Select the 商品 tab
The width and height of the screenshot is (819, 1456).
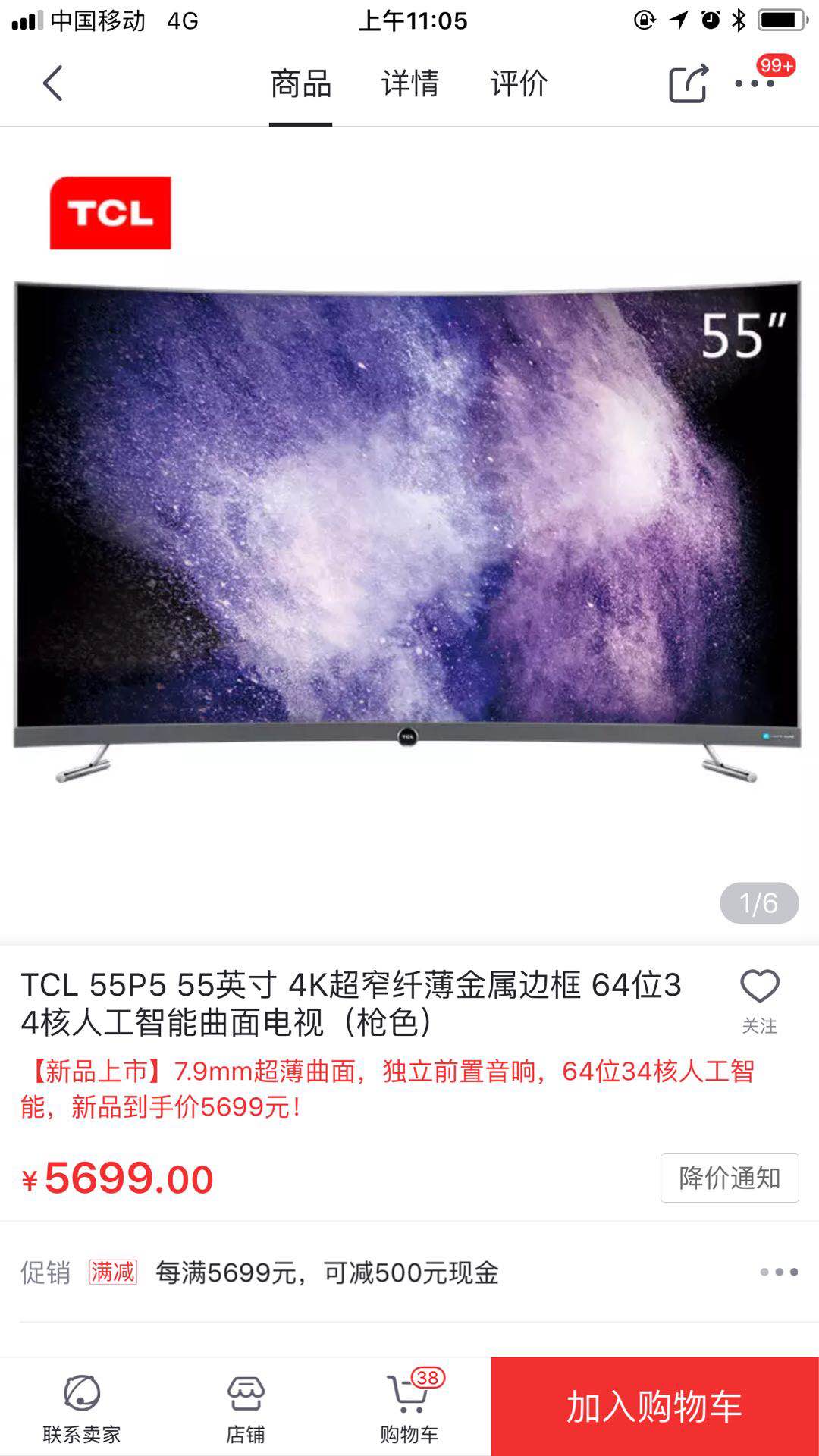(301, 83)
